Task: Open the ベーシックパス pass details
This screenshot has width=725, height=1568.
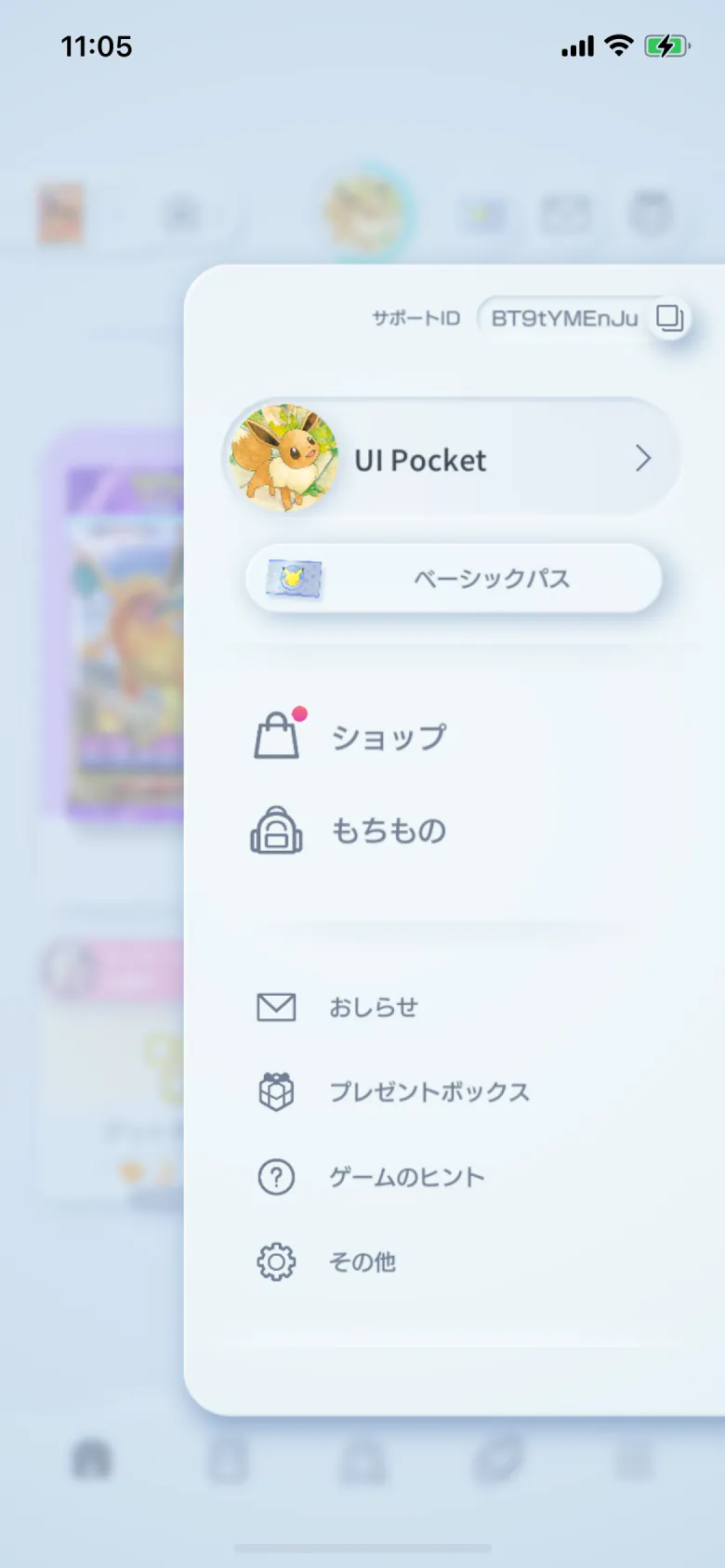Action: tap(453, 577)
